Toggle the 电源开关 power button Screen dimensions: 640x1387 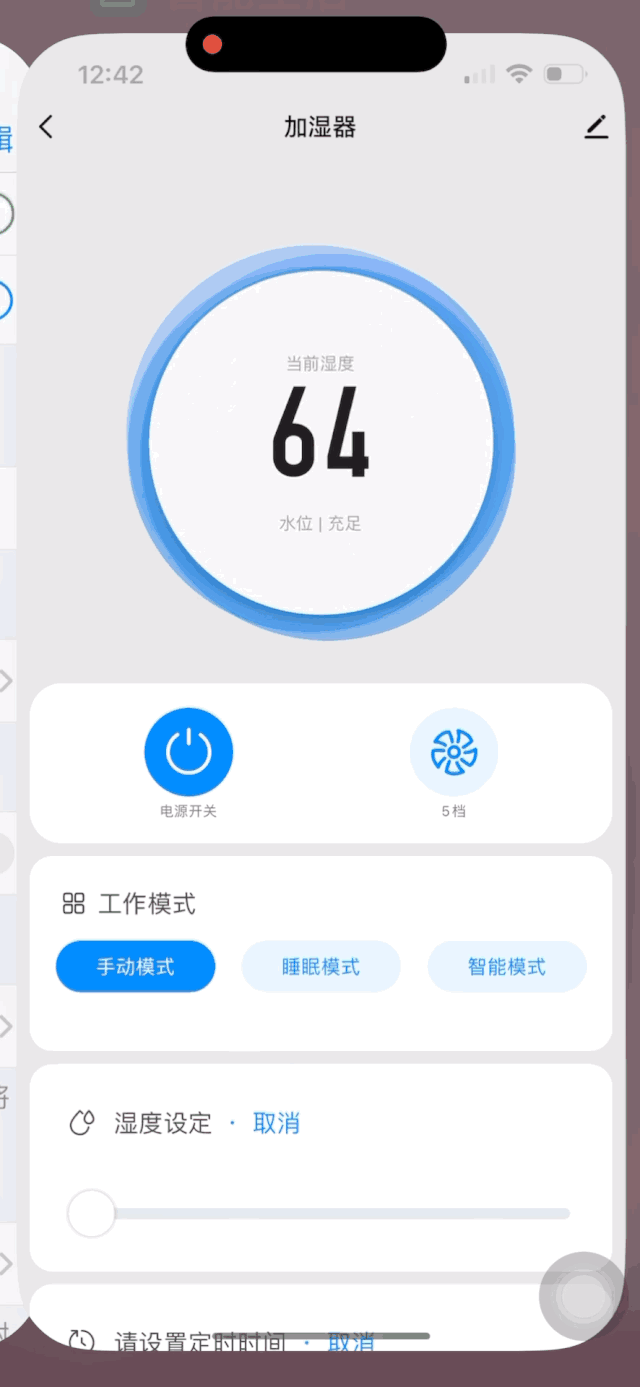189,752
